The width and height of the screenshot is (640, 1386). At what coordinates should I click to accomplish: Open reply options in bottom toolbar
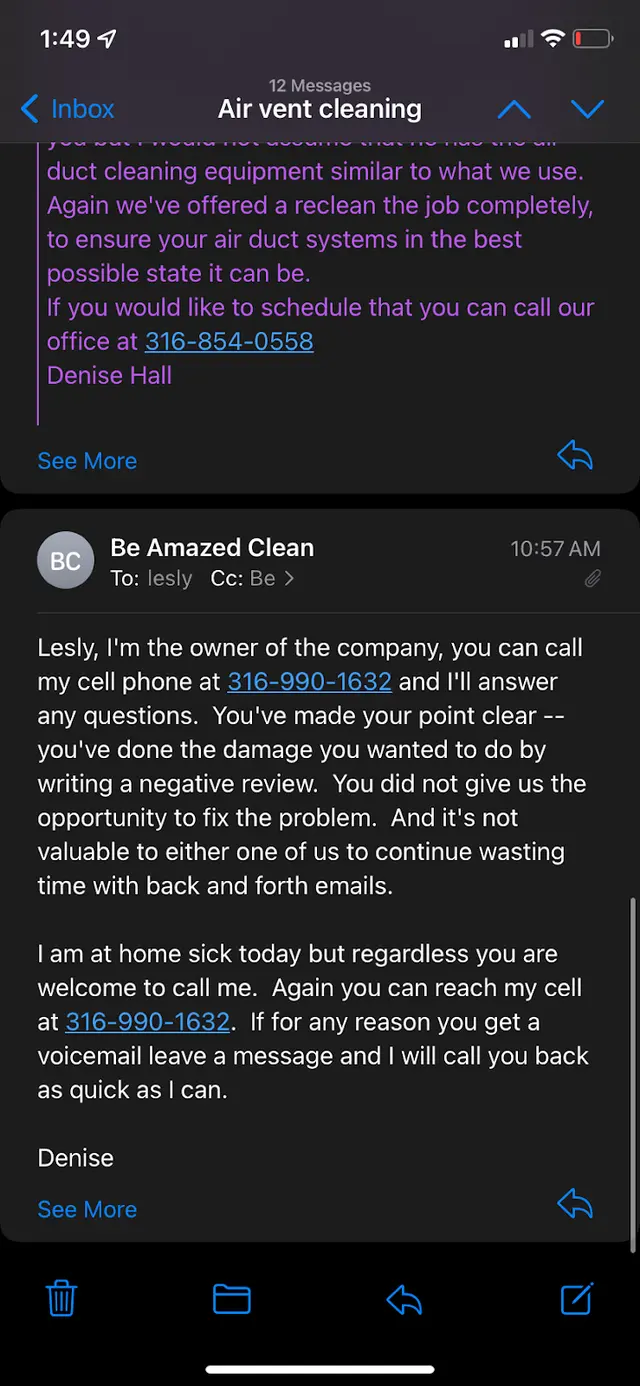(x=404, y=1300)
